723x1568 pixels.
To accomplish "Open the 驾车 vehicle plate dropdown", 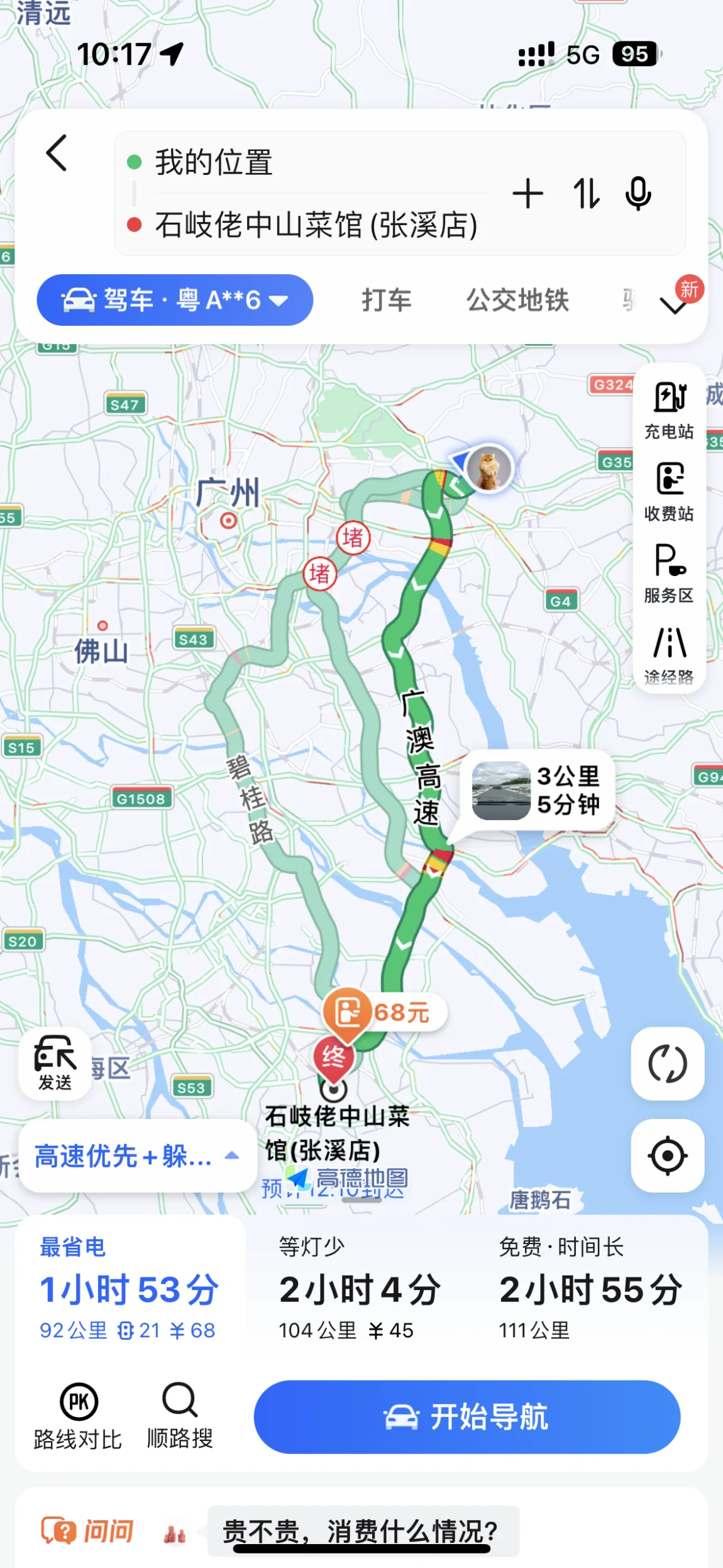I will pos(175,300).
